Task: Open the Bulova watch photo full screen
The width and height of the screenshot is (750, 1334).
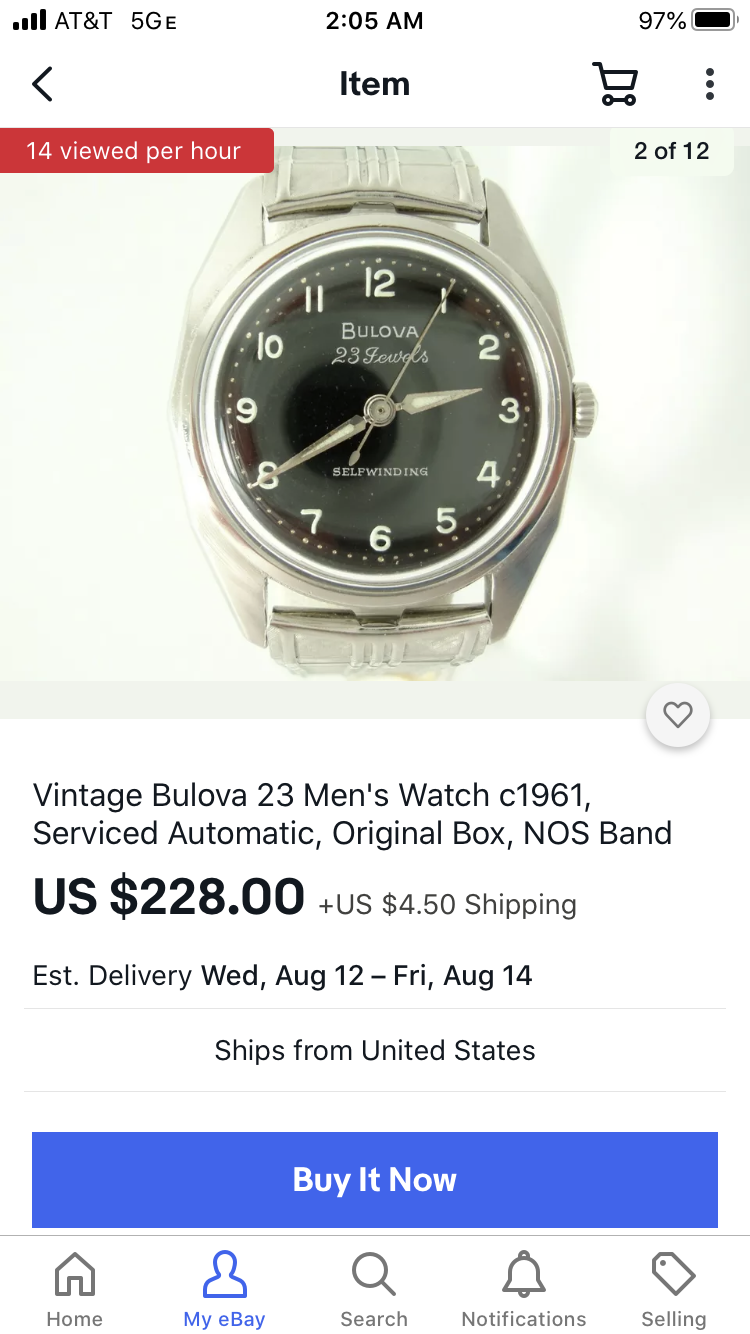Action: (x=375, y=410)
